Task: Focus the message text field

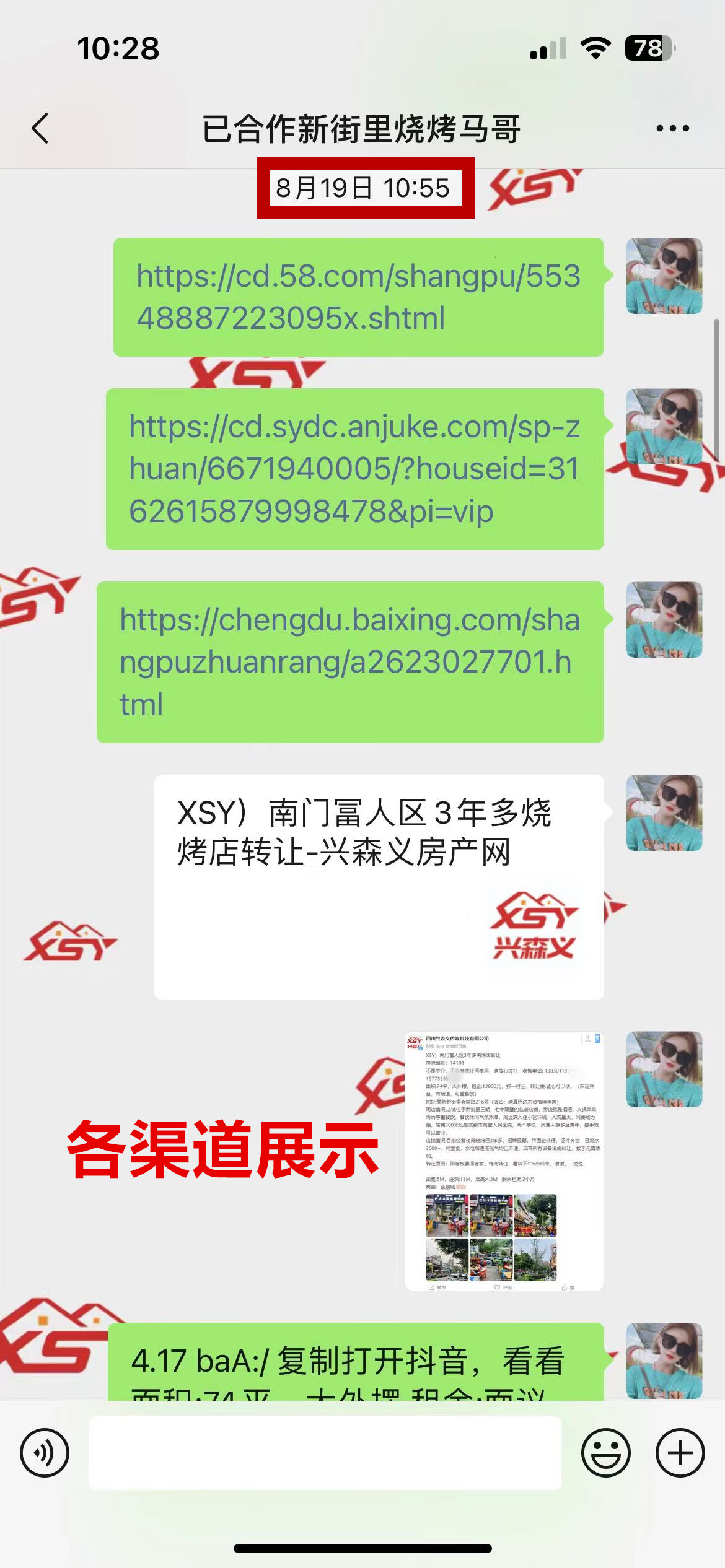Action: pos(325,1453)
